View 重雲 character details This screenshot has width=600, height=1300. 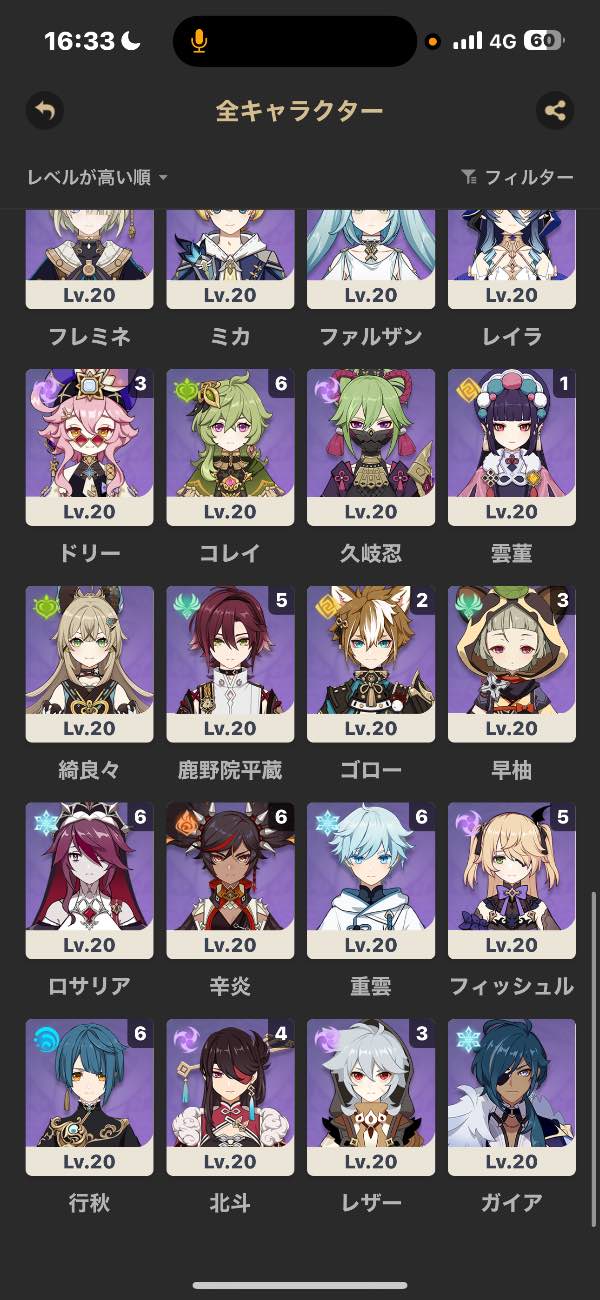tap(371, 880)
